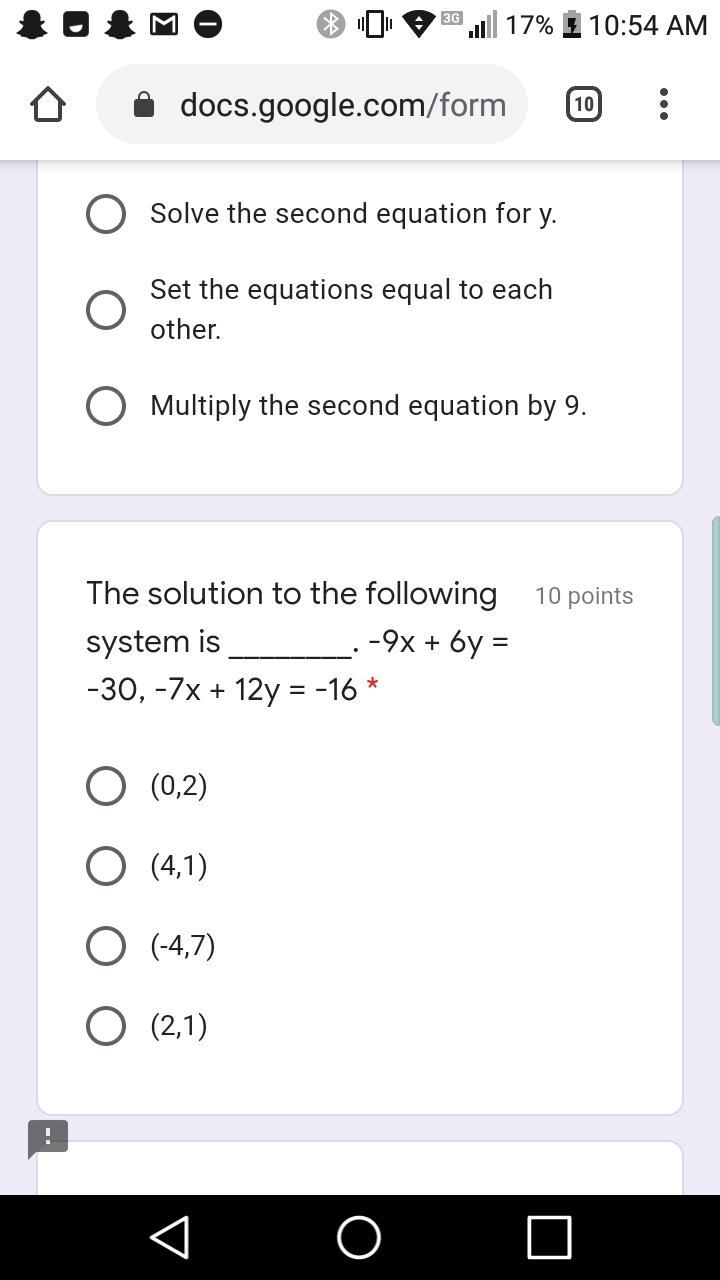Open the report a problem feedback icon

click(x=47, y=1138)
